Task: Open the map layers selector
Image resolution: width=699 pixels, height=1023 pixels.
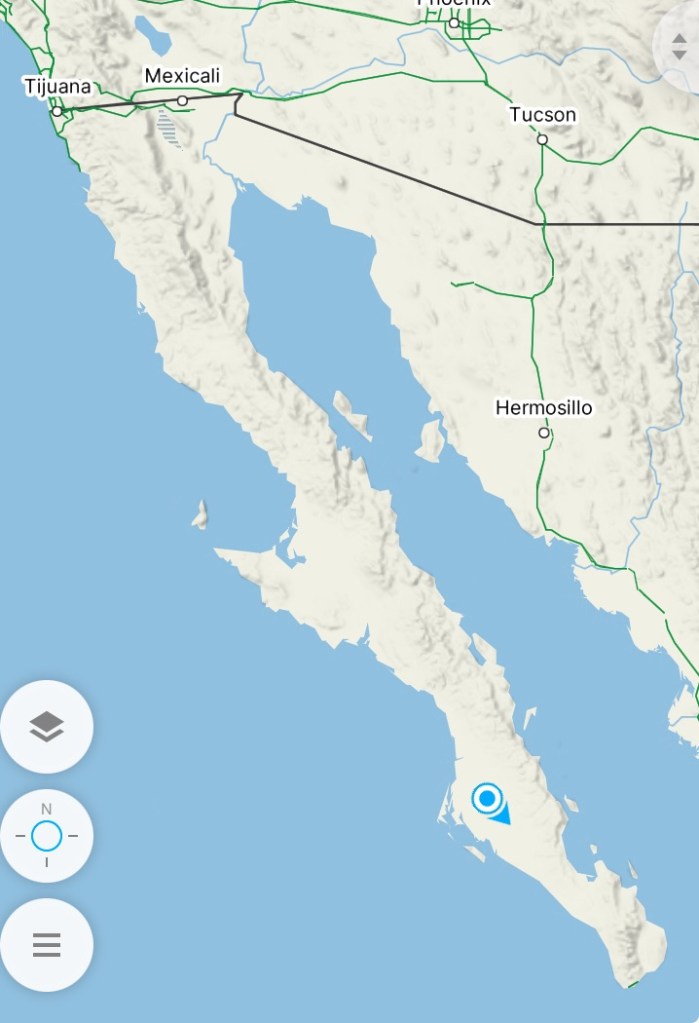Action: 47,727
